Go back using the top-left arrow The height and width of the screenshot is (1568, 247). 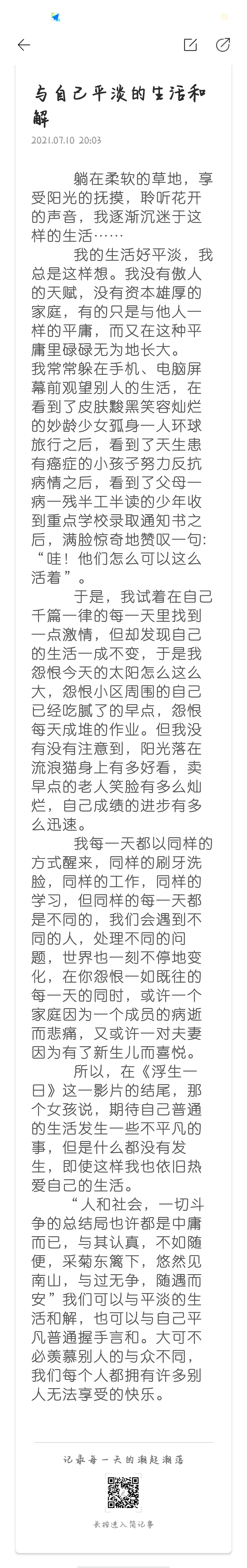coord(24,45)
